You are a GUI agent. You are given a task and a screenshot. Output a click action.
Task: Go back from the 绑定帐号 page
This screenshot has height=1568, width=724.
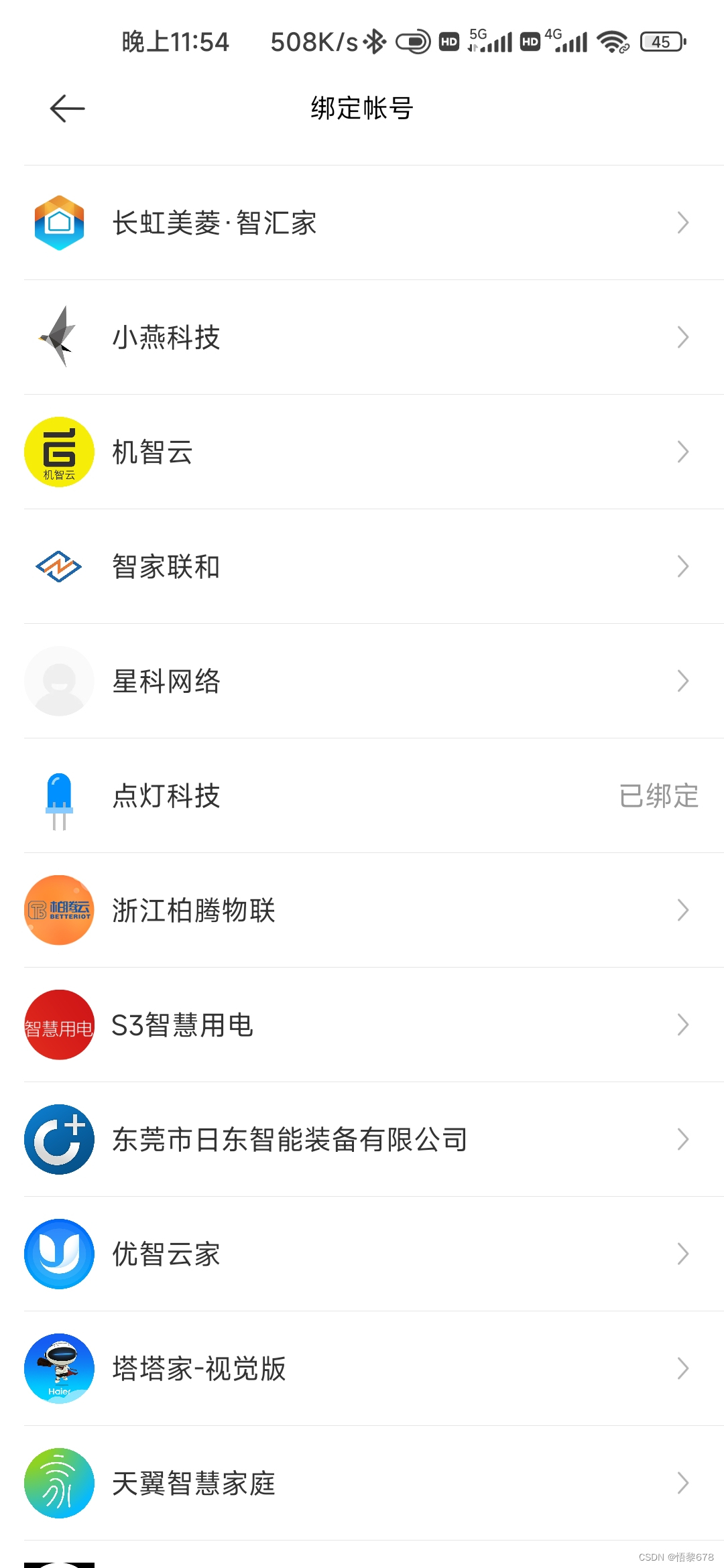67,109
